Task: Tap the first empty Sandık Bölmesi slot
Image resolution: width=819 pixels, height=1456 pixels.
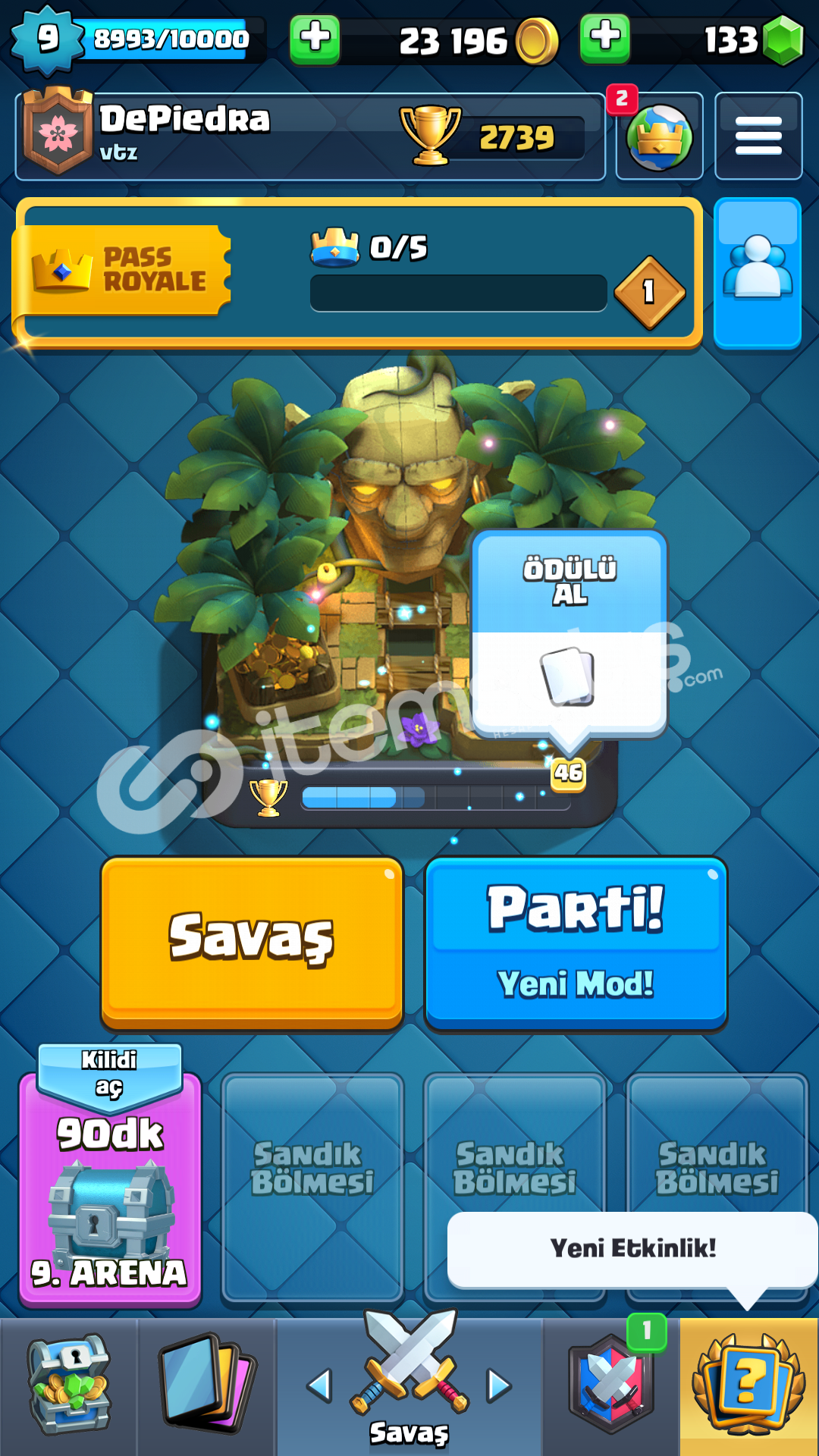Action: (312, 1187)
